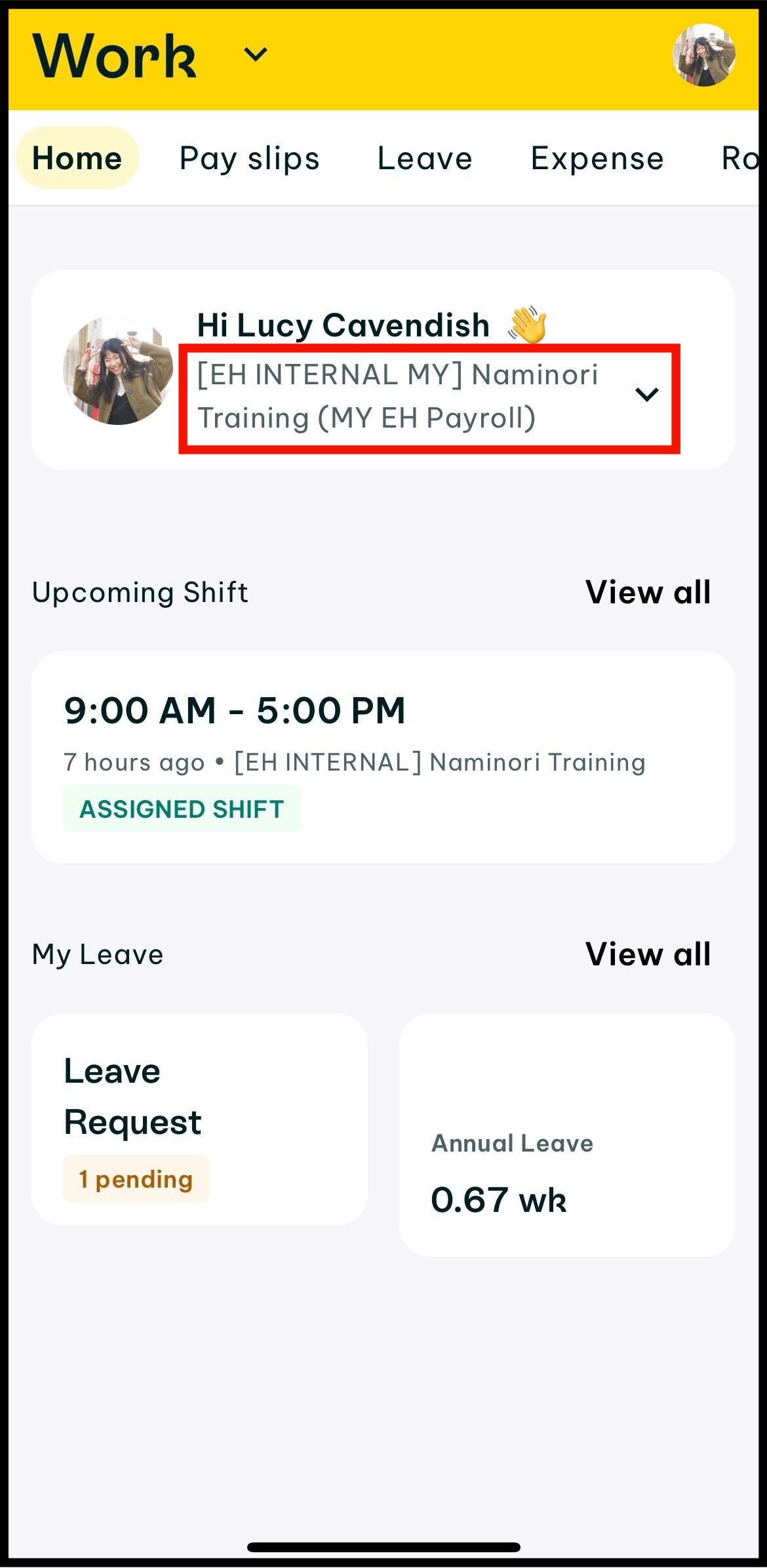View all of My Leave

point(648,954)
